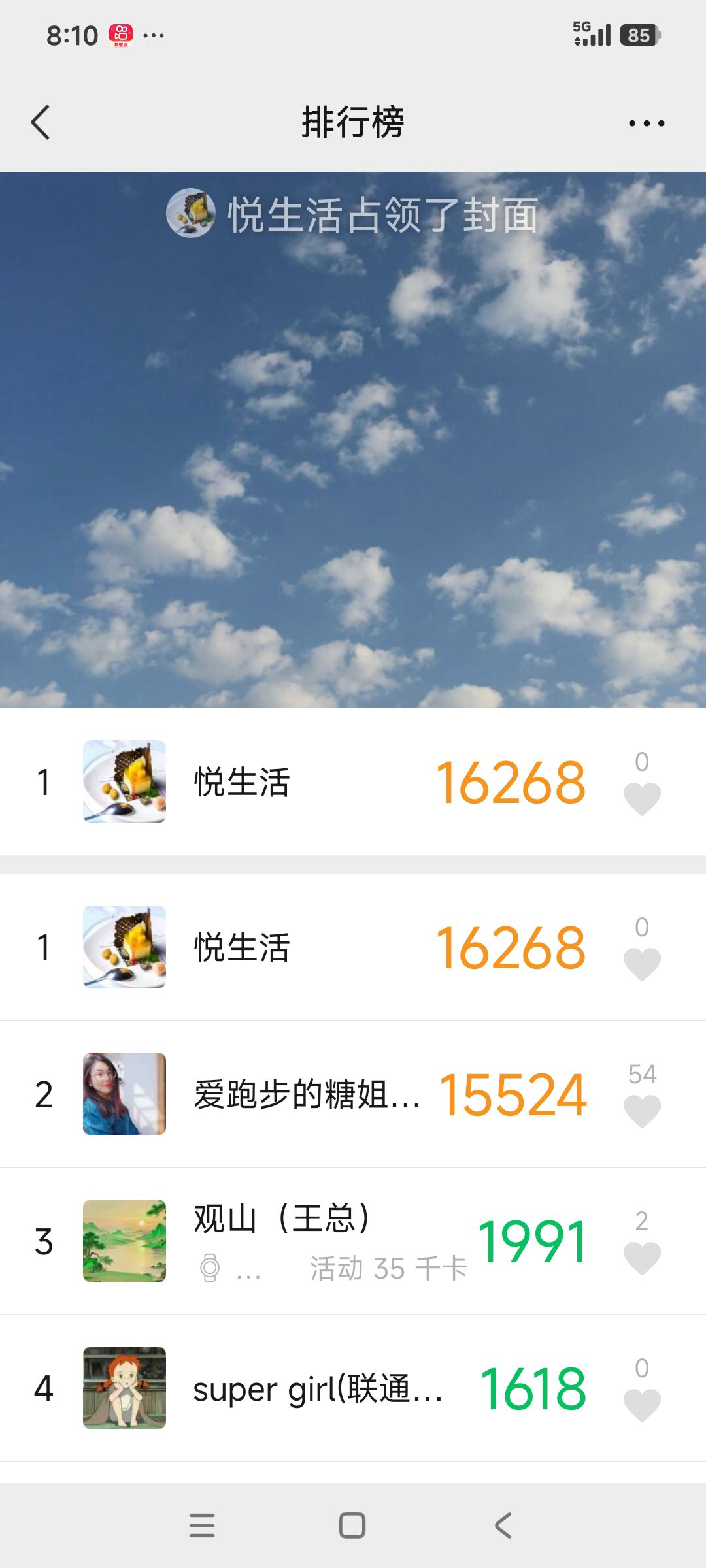Give a heart to 观山（王总）
The height and width of the screenshot is (1568, 706).
pyautogui.click(x=642, y=1257)
